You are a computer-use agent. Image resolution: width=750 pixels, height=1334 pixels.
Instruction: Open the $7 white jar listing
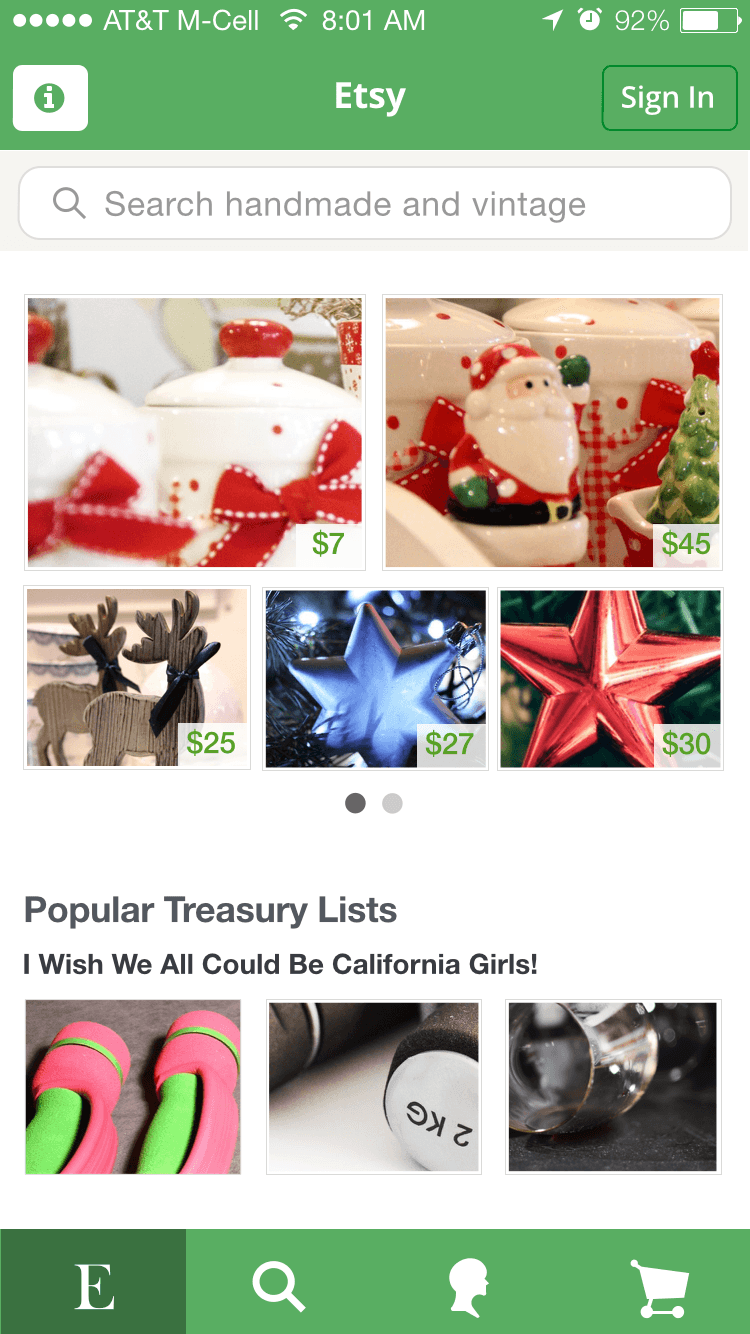point(195,432)
